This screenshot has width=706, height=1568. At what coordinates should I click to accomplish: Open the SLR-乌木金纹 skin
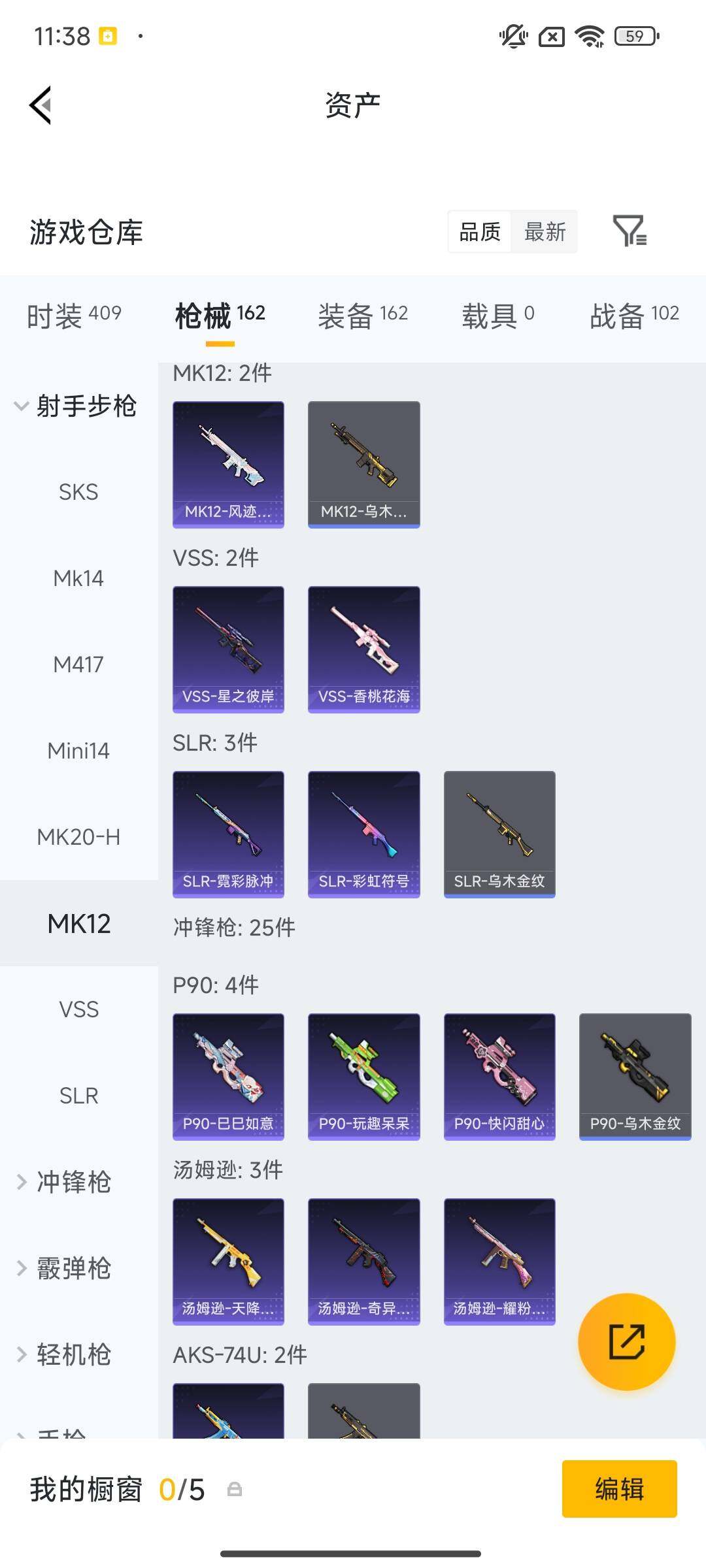pos(499,834)
